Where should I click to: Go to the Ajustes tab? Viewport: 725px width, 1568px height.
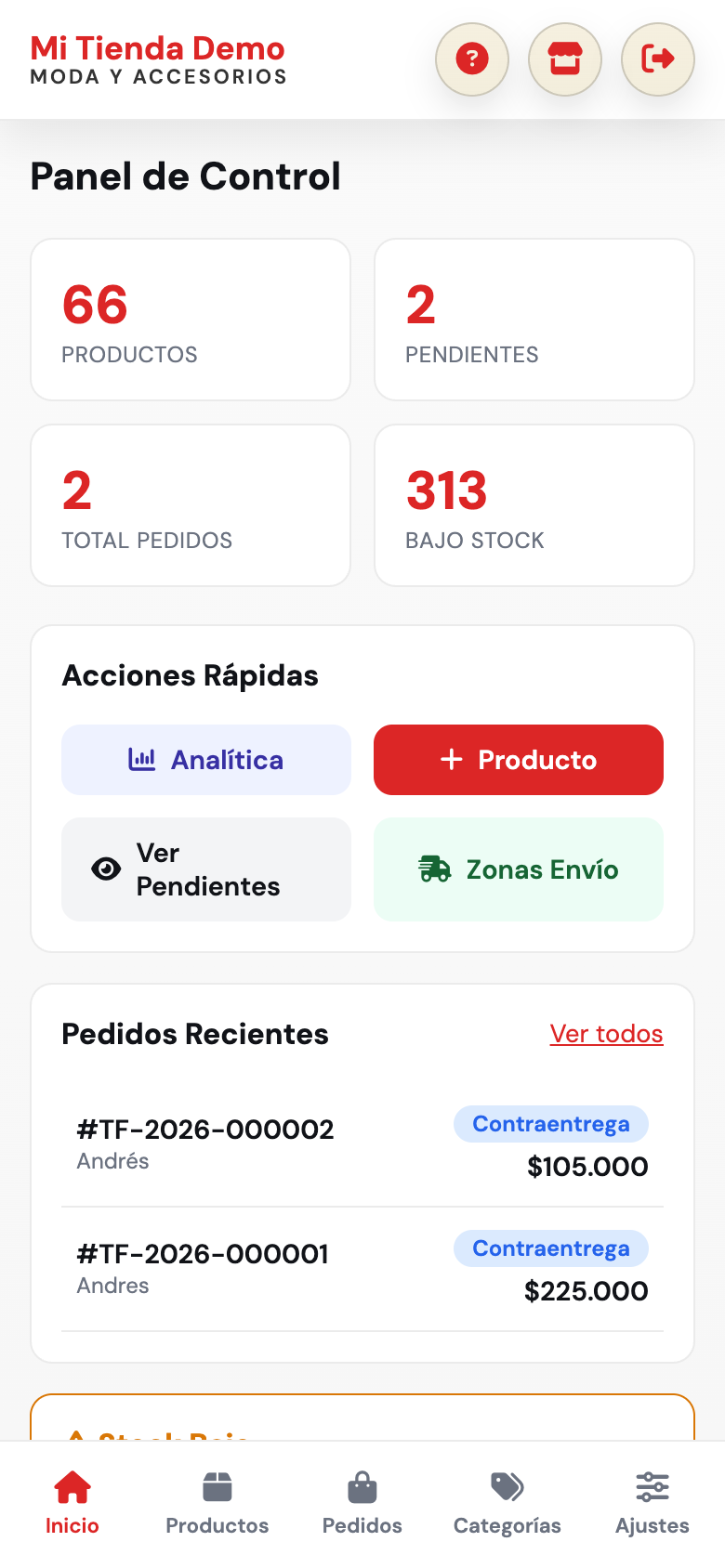pos(652,1503)
